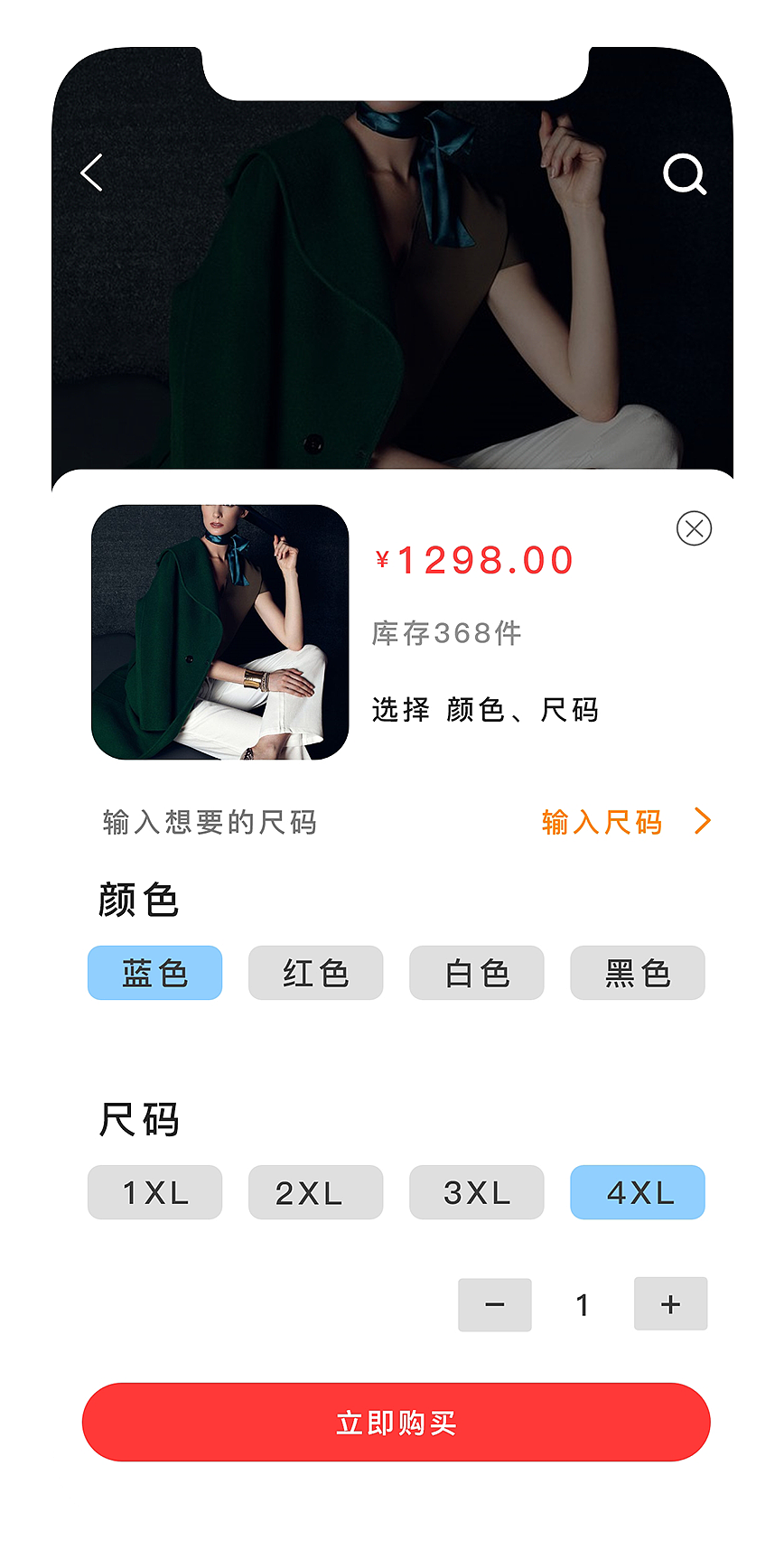Open the 输入尺码 size input link
The height and width of the screenshot is (1568, 784).
pos(603,822)
